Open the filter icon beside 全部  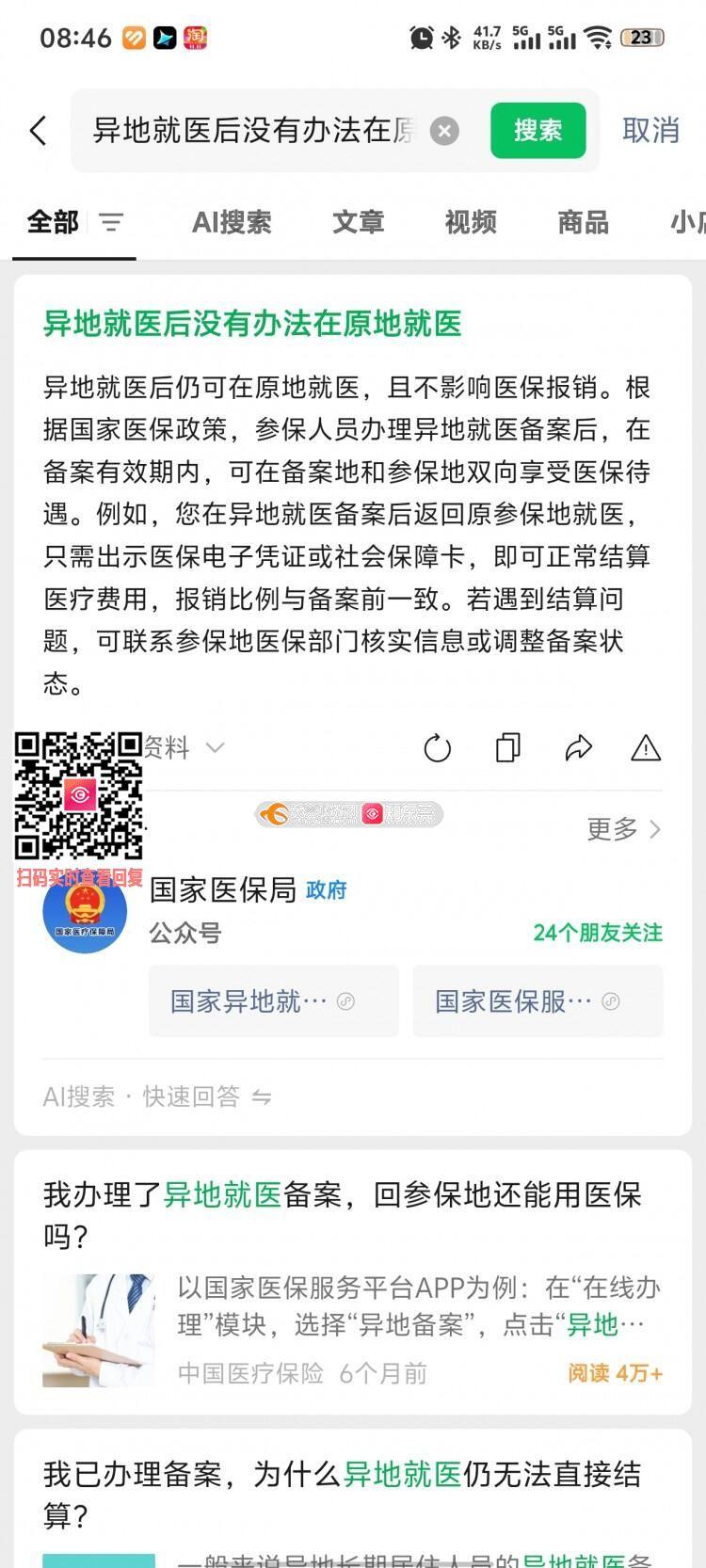click(111, 223)
